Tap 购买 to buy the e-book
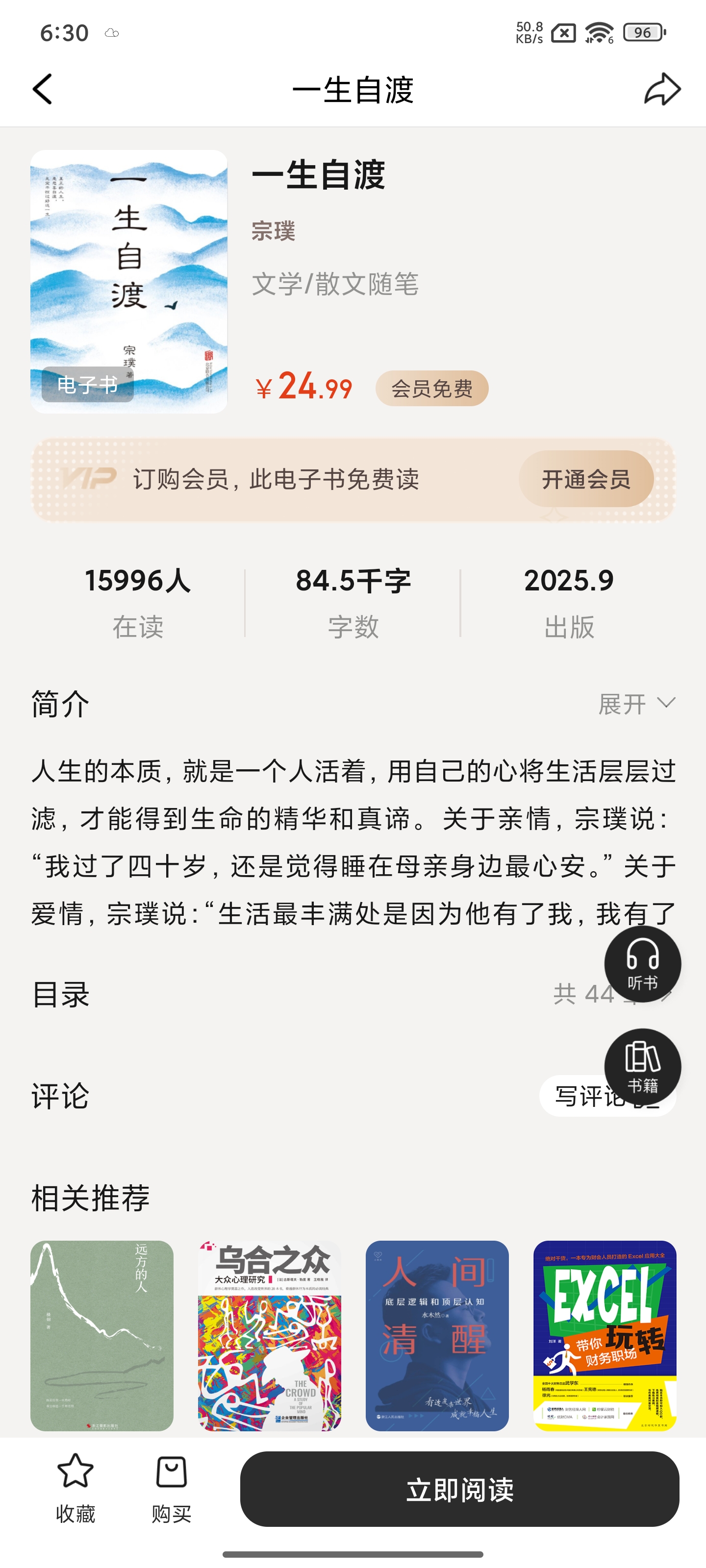Screen dimensions: 706x1568 (171, 1488)
